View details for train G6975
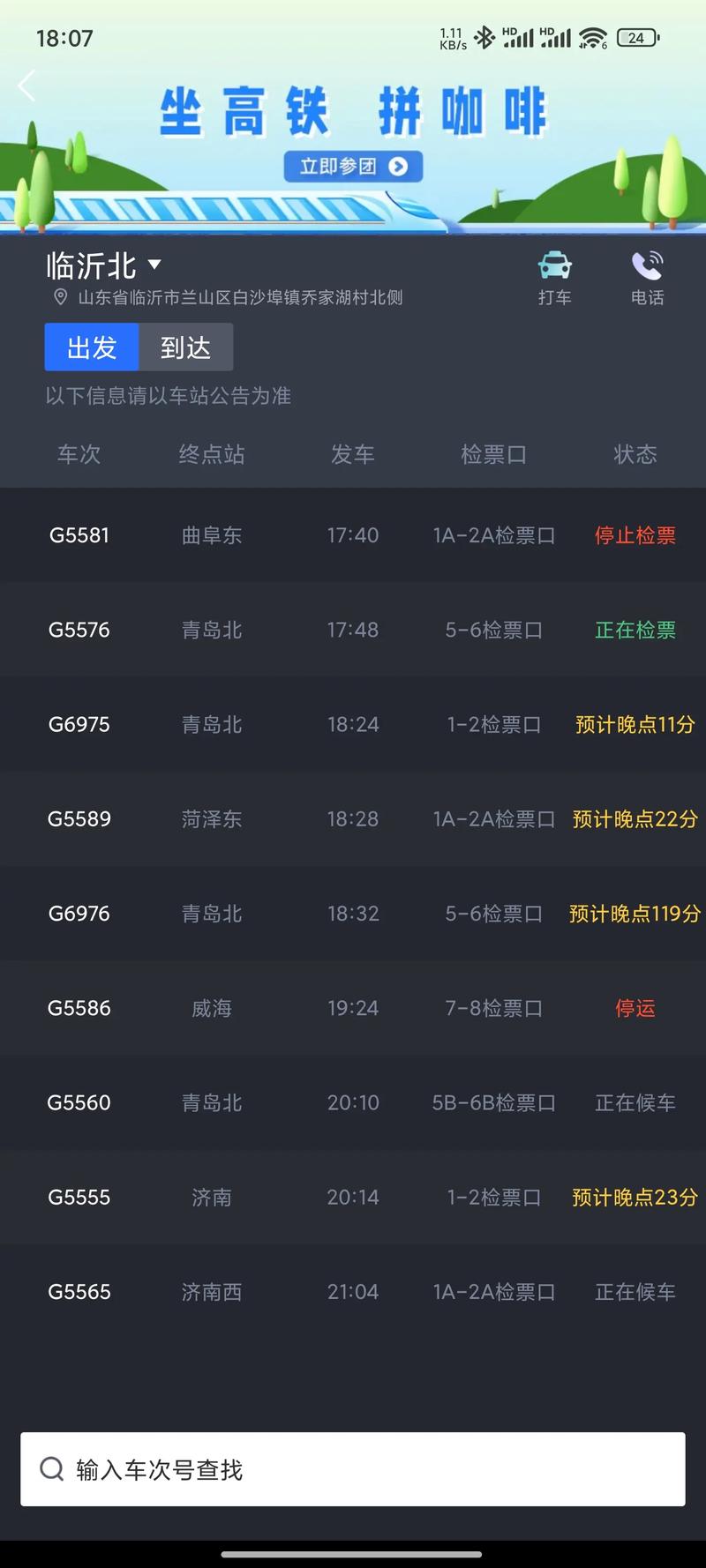The width and height of the screenshot is (706, 1568). click(353, 724)
